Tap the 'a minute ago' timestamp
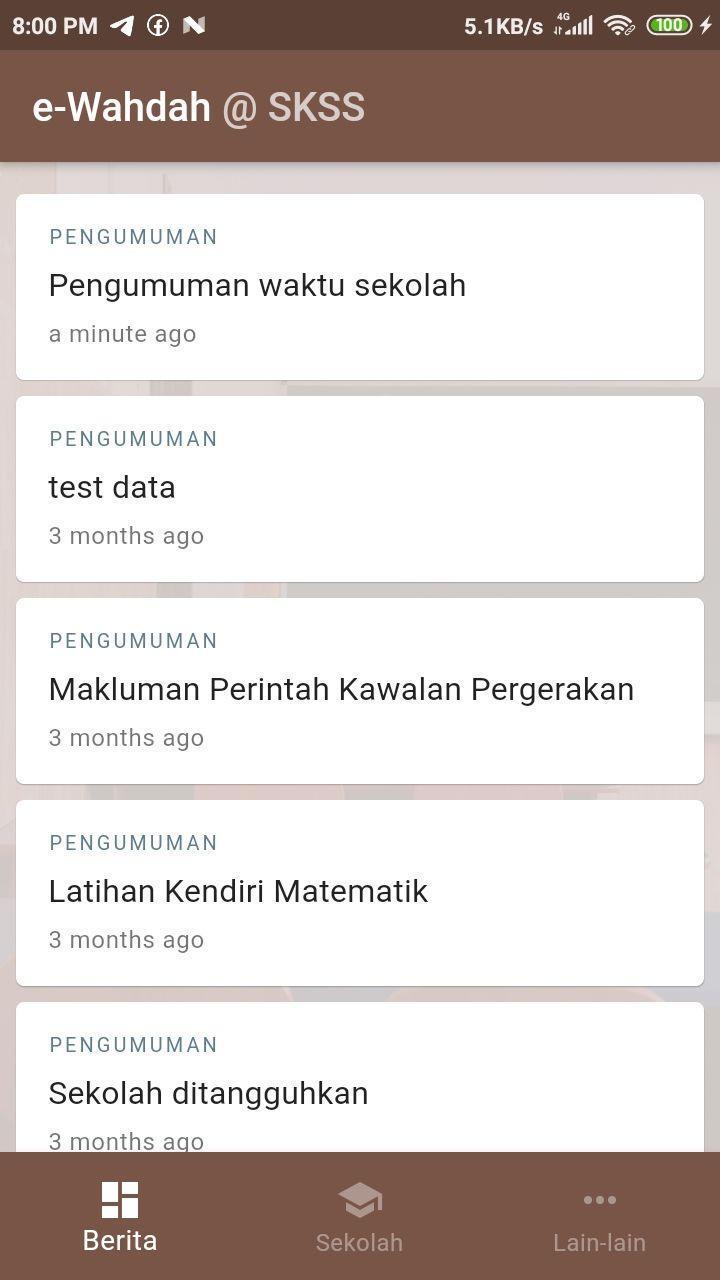The image size is (720, 1280). (x=122, y=333)
